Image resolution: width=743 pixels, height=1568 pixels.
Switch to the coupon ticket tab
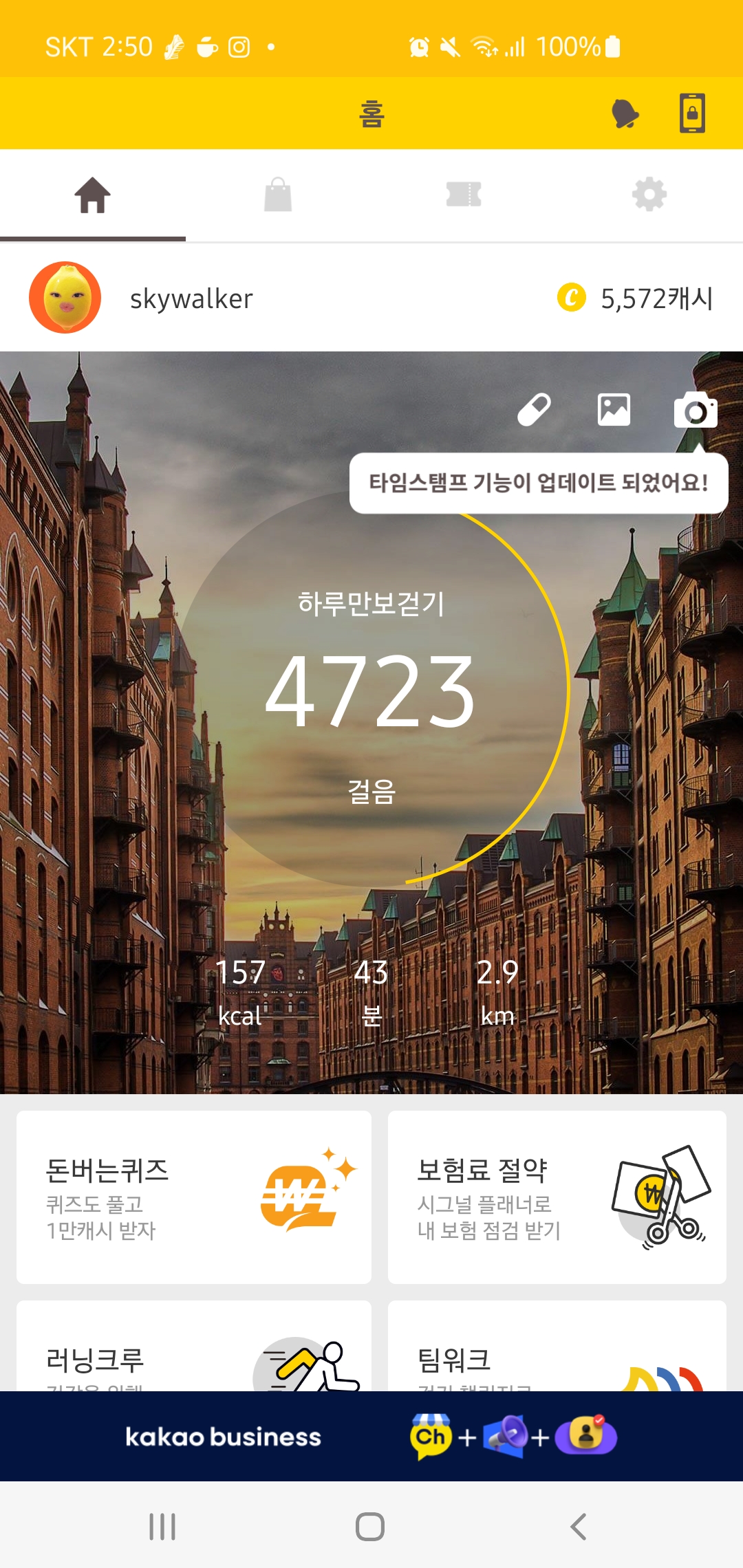coord(464,195)
